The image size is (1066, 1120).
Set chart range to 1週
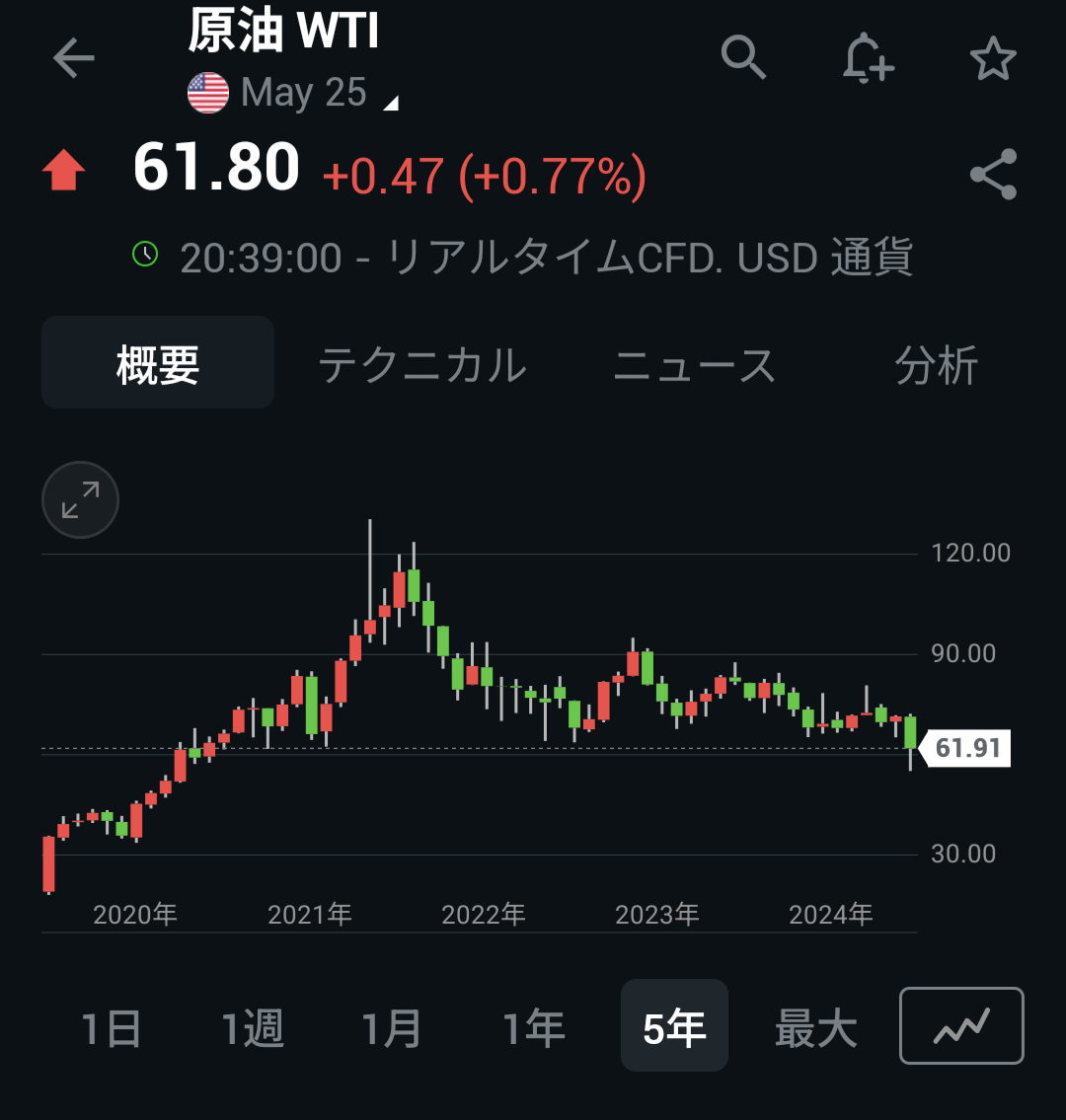[252, 1028]
